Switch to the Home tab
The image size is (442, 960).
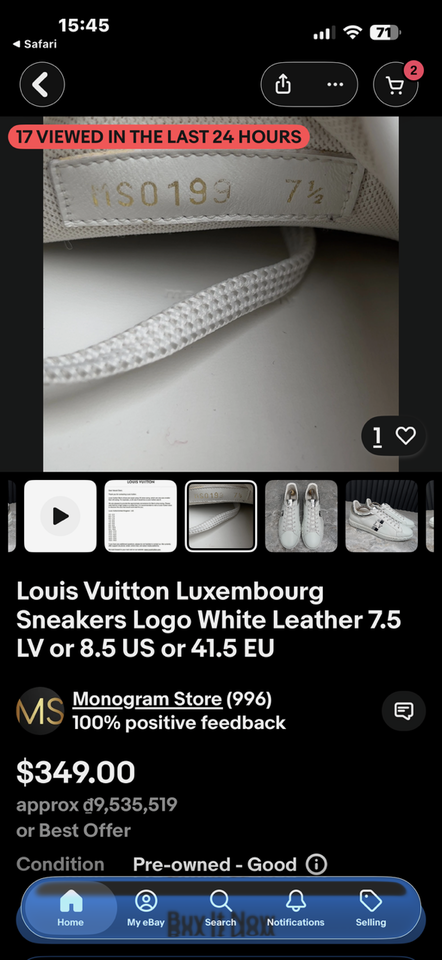tap(70, 908)
